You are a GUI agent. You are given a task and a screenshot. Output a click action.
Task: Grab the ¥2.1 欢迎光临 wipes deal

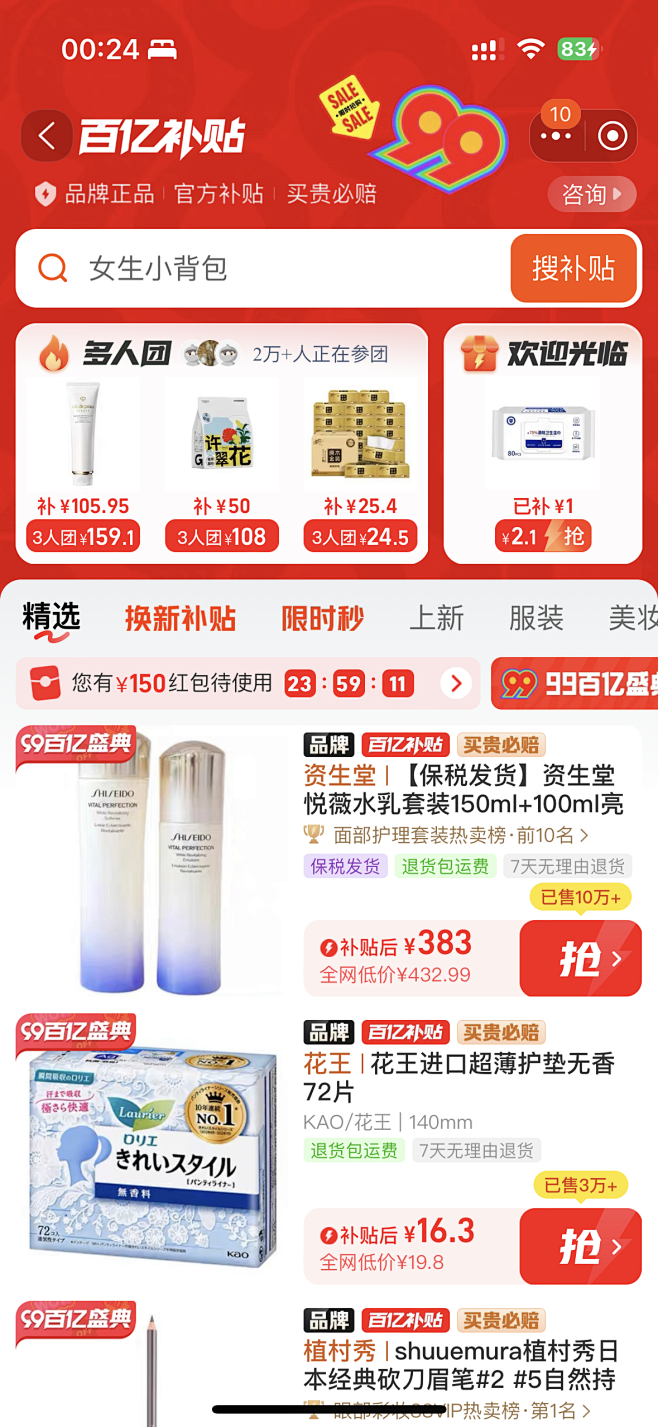(x=543, y=537)
